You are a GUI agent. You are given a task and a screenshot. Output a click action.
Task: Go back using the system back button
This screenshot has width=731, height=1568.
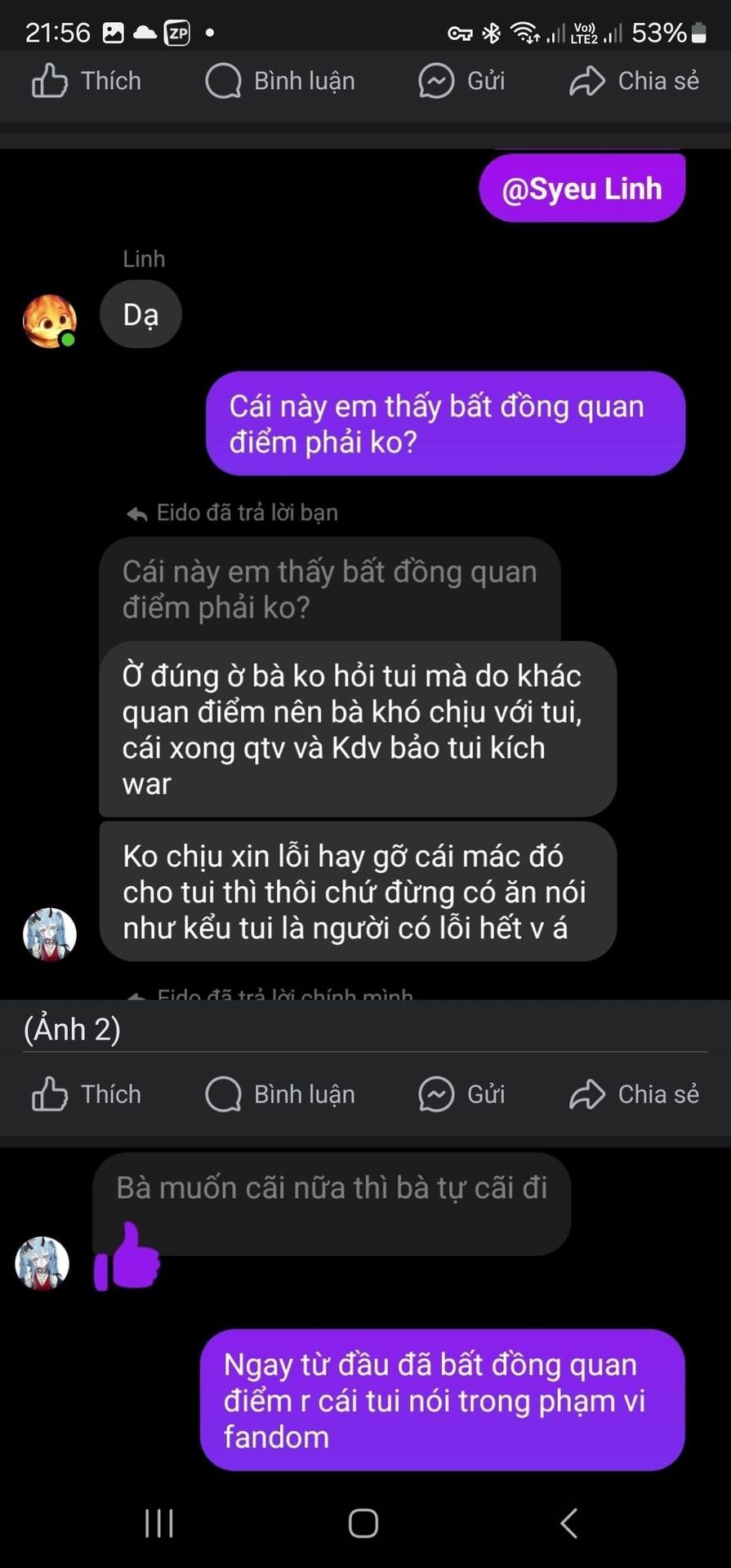point(569,1523)
